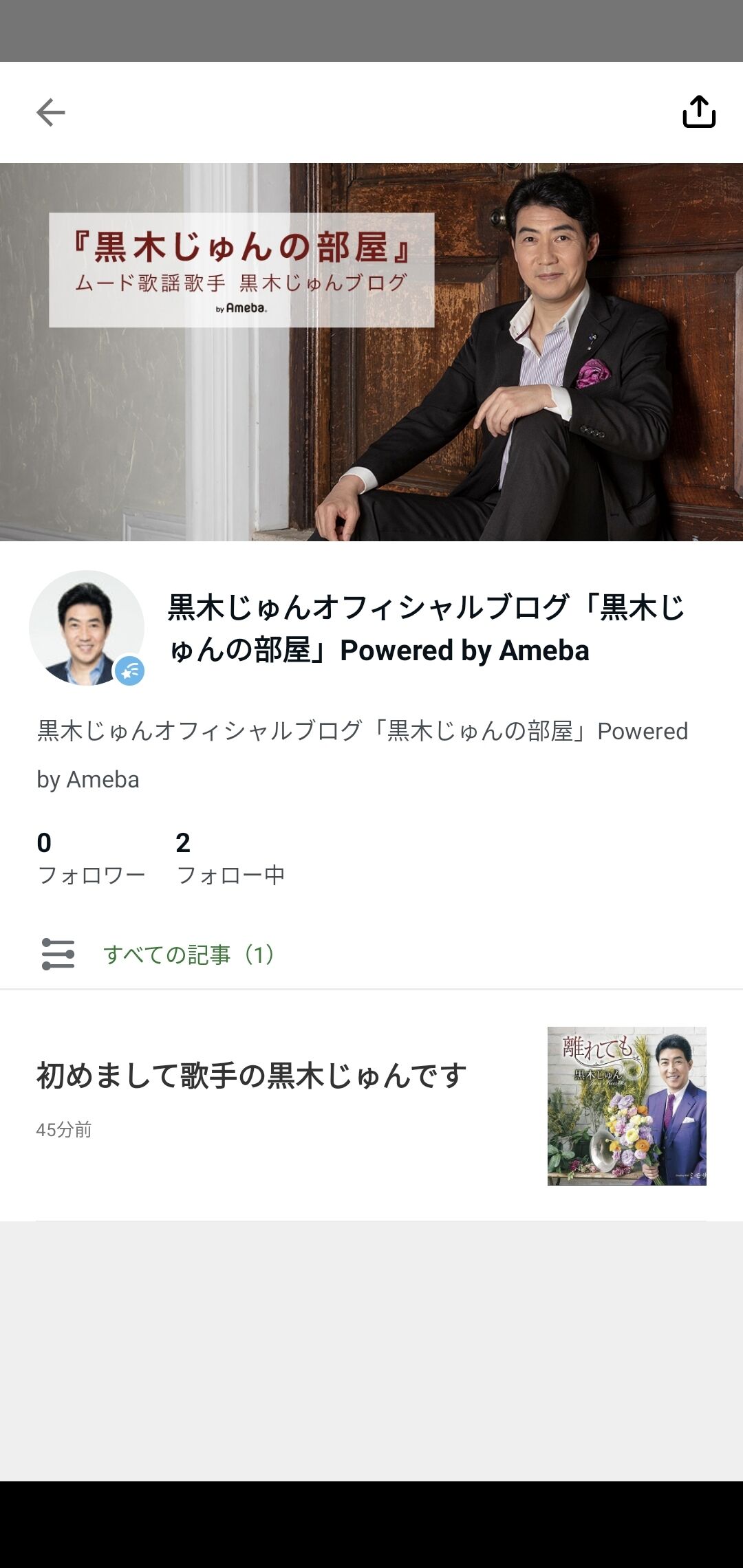Go back using the top-left arrow
This screenshot has width=743, height=1568.
coord(51,112)
